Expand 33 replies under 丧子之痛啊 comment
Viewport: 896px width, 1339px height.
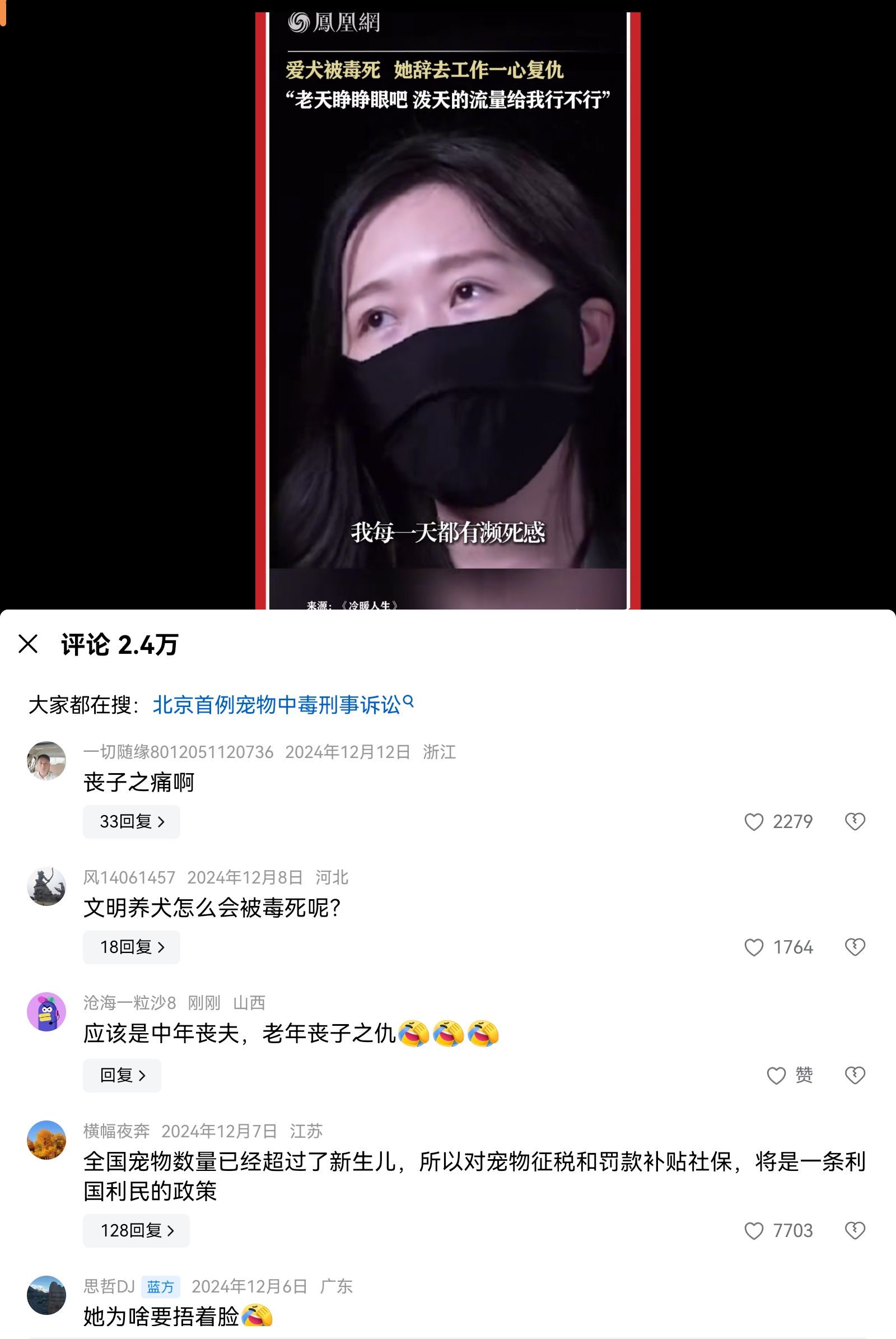(132, 821)
